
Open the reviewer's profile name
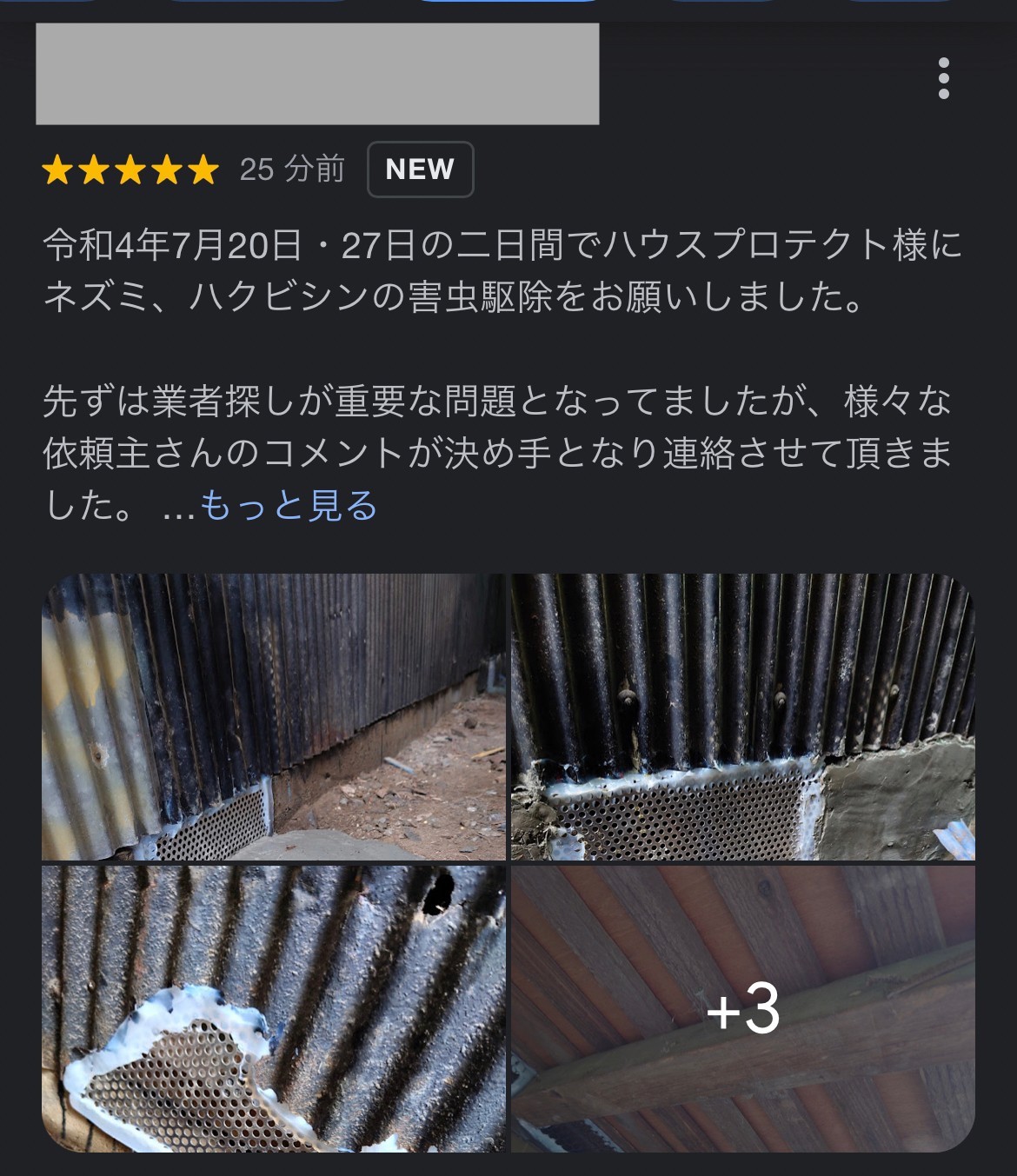click(x=317, y=74)
